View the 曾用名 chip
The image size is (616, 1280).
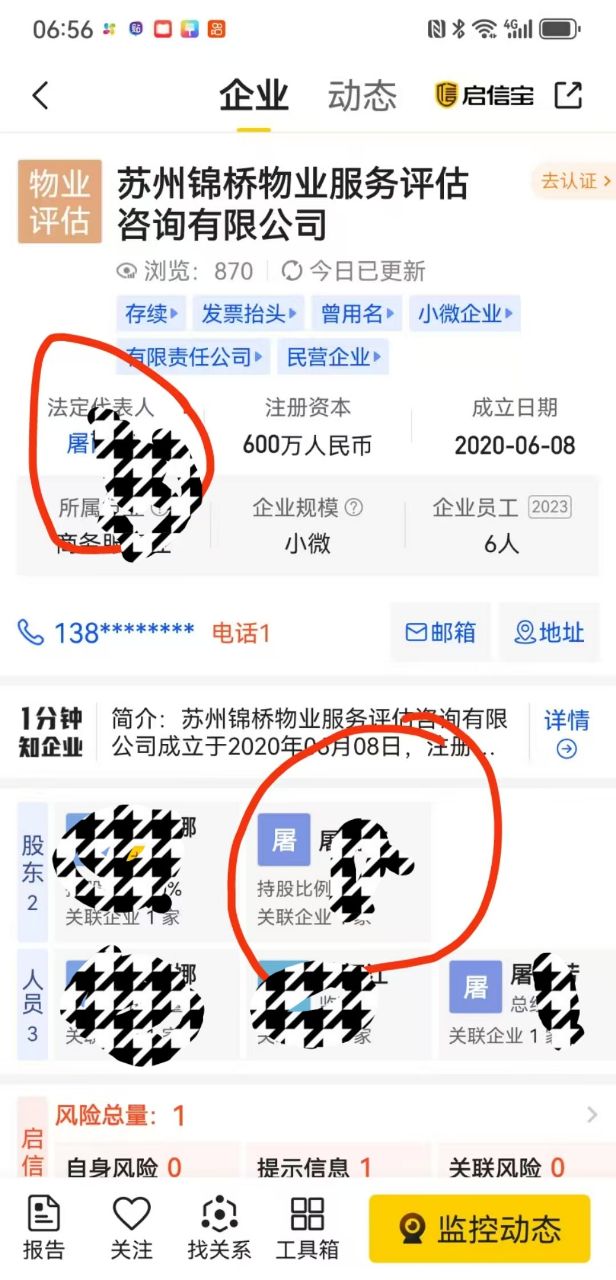coord(357,314)
